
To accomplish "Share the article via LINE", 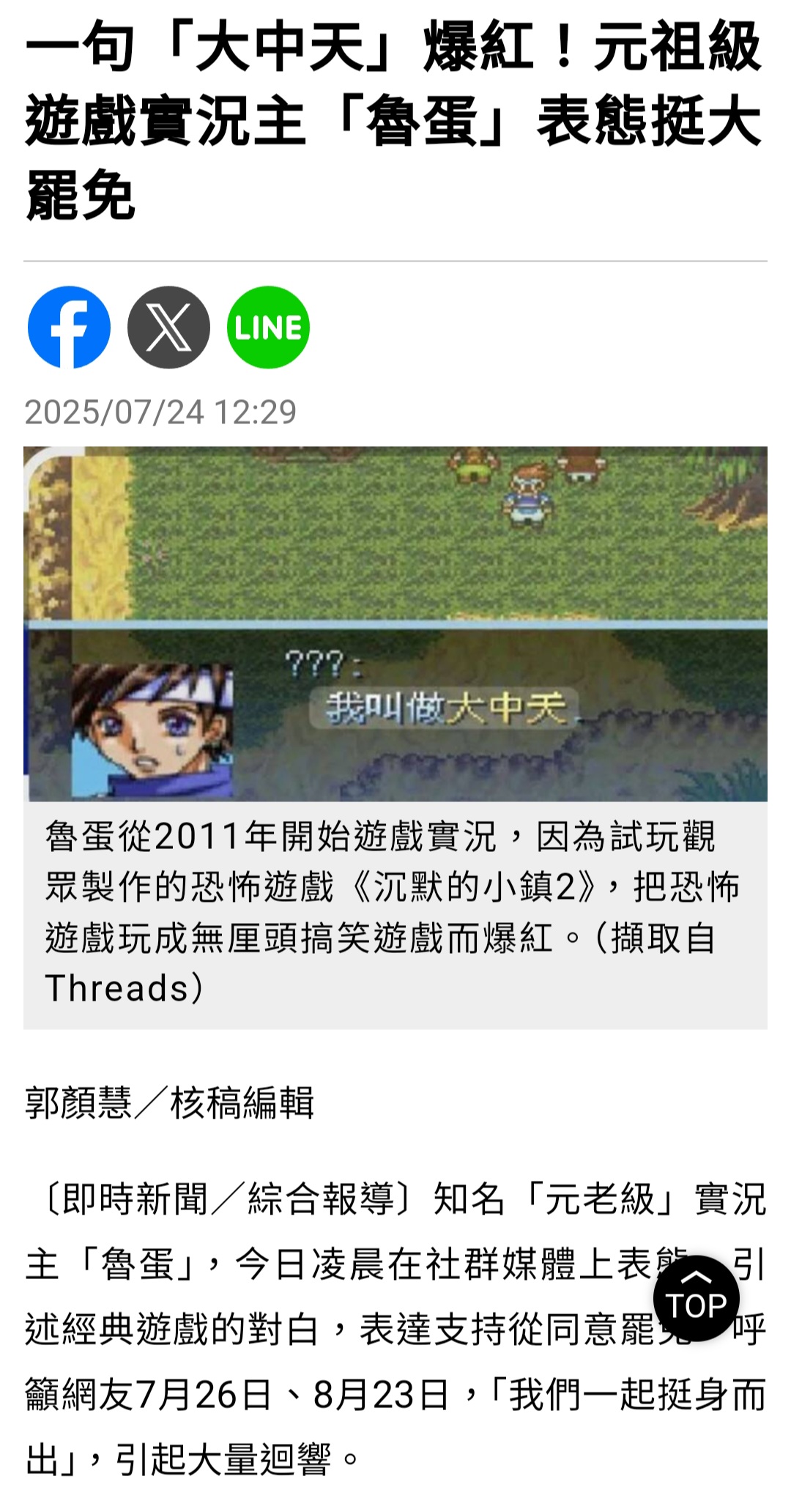I will [268, 327].
